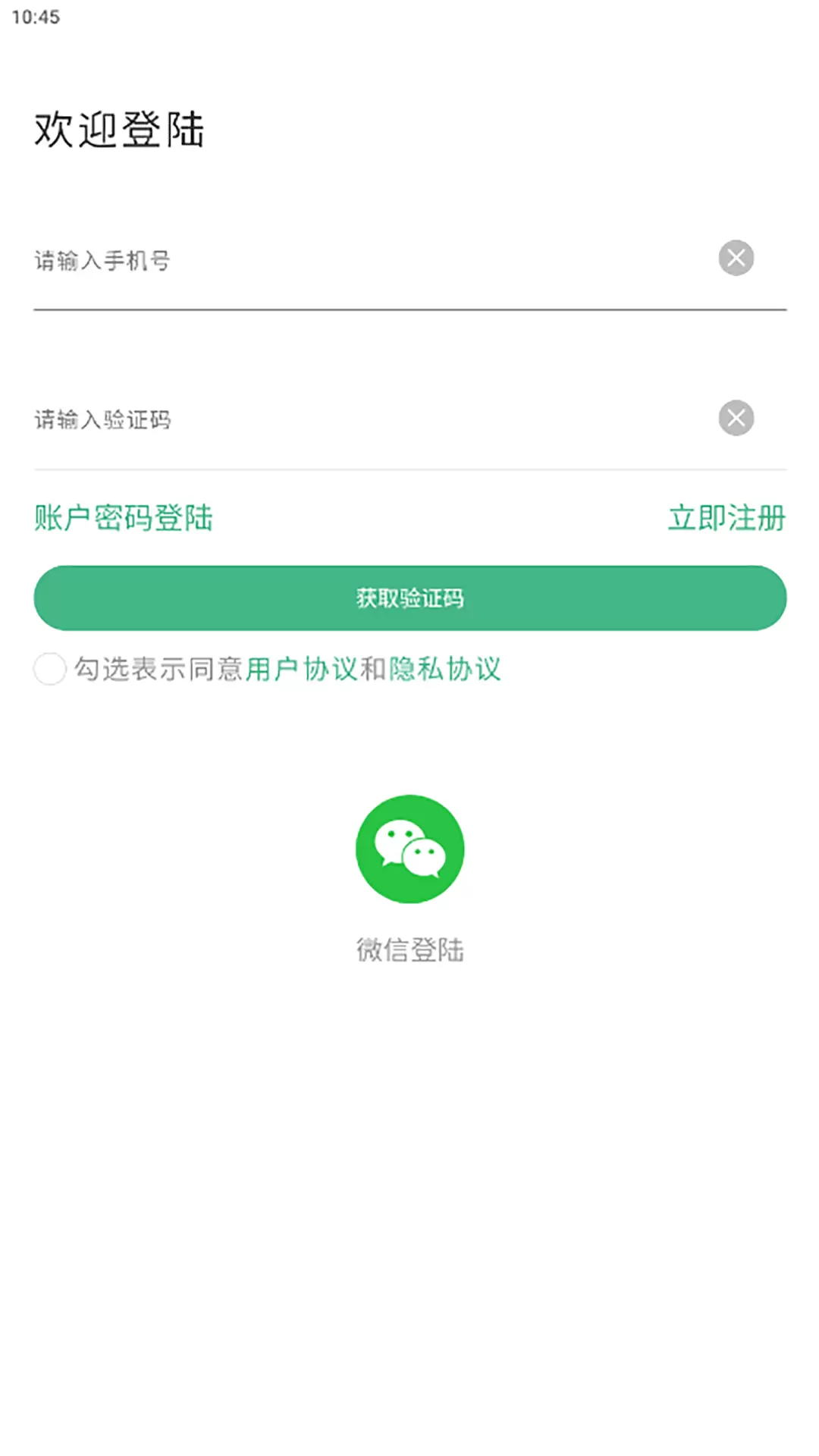The image size is (819, 1456).
Task: Focus the verification code input field
Action: (x=372, y=419)
